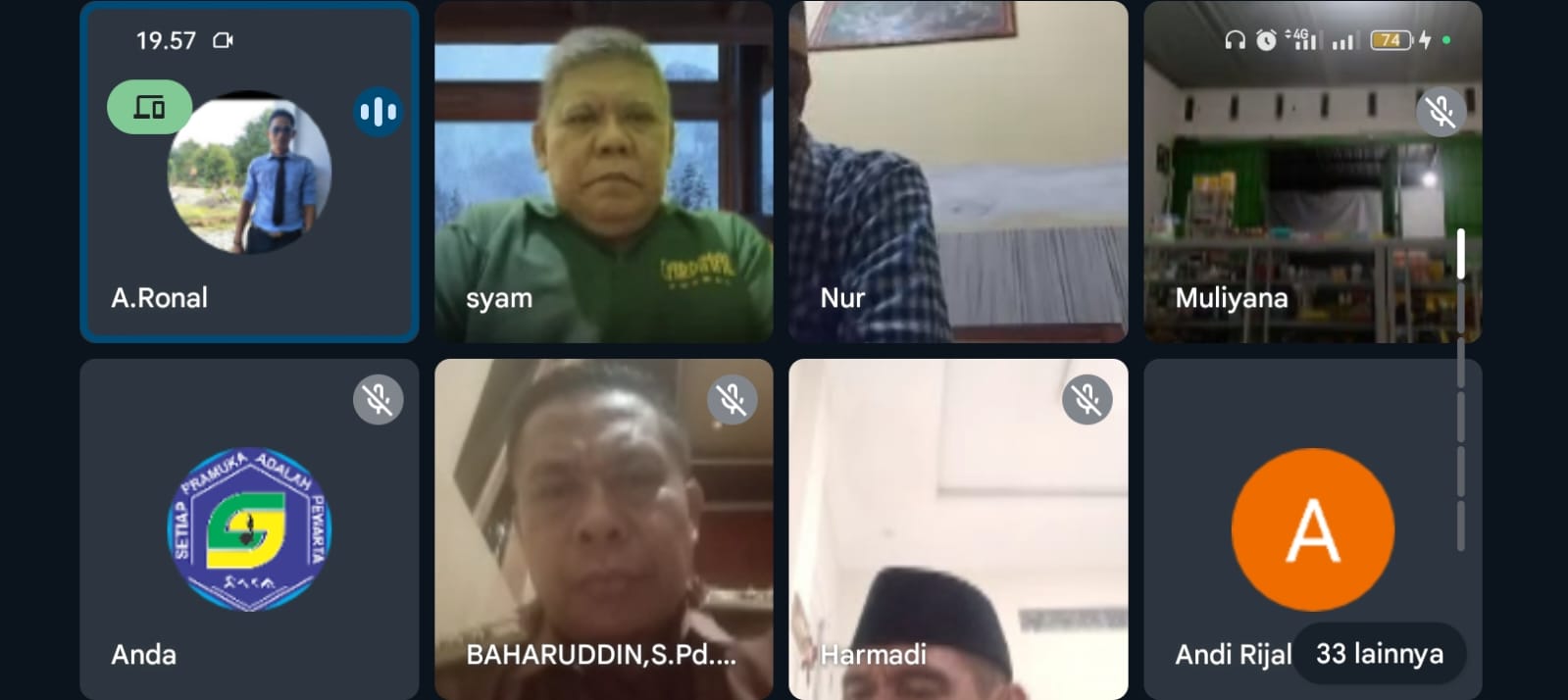Tap A.Ronal's green screen-share badge
Screen dimensions: 1568x700
[x=149, y=107]
